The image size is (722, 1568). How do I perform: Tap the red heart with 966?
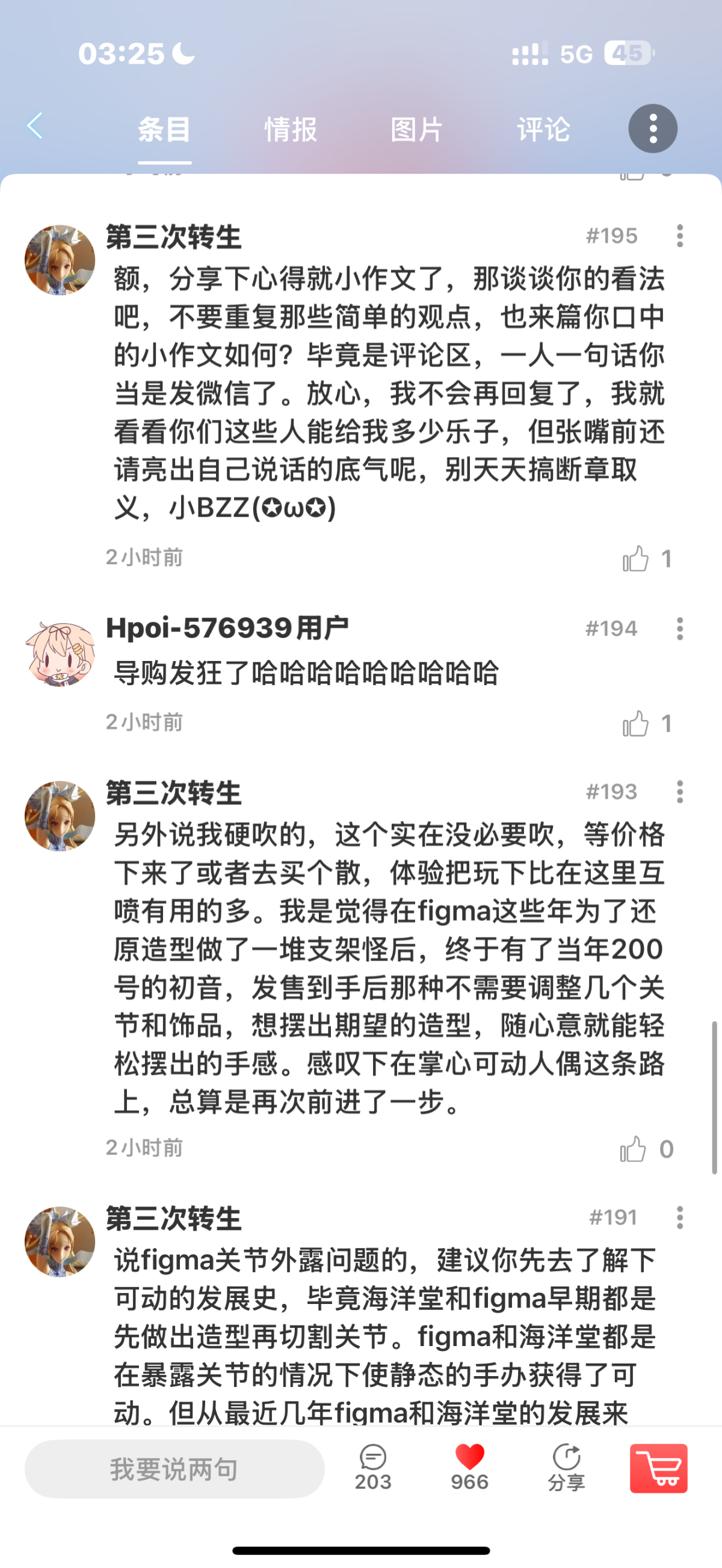coord(469,1467)
